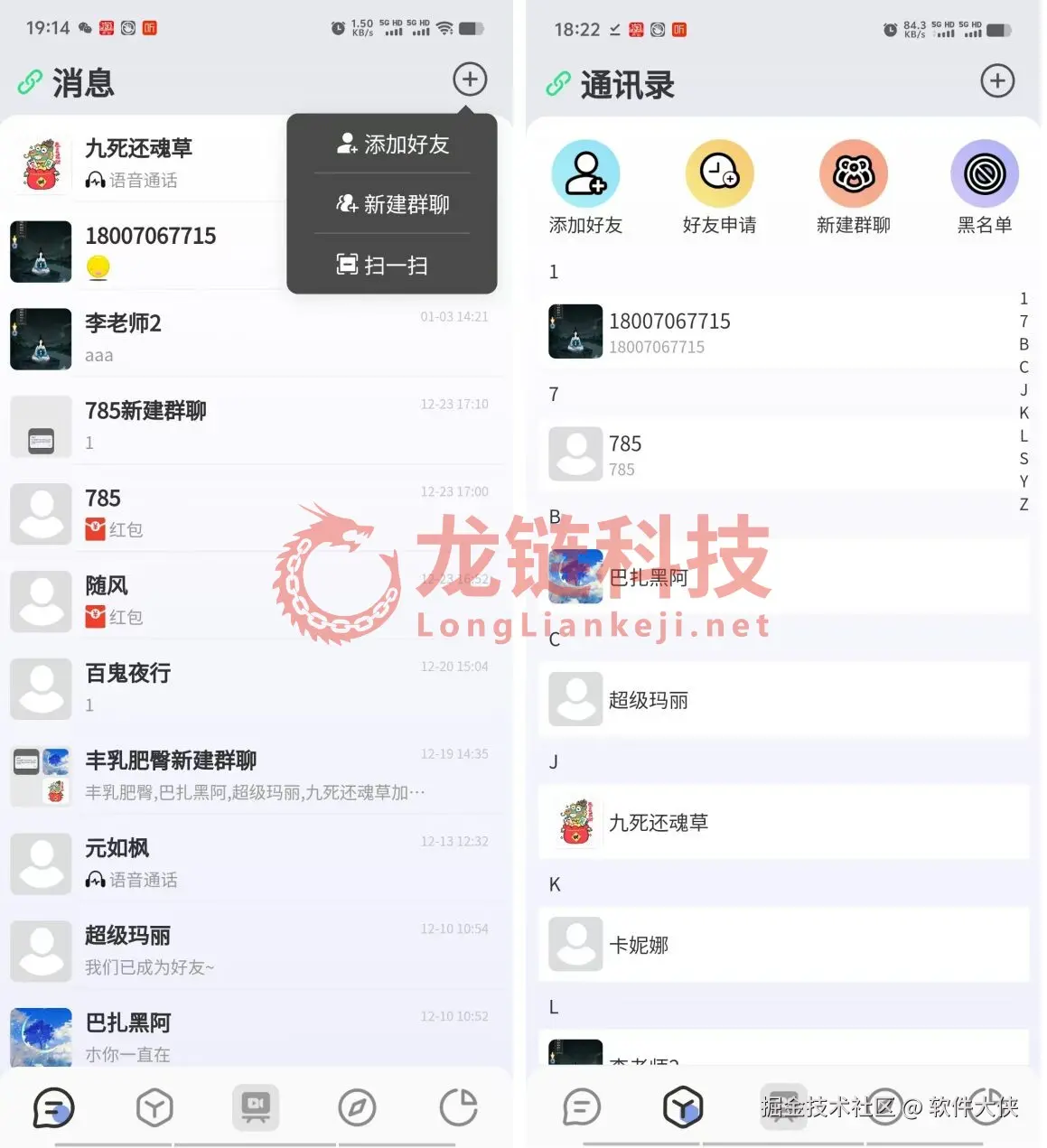
Task: Tap the plus icon atop the 消息 page
Action: pos(469,79)
